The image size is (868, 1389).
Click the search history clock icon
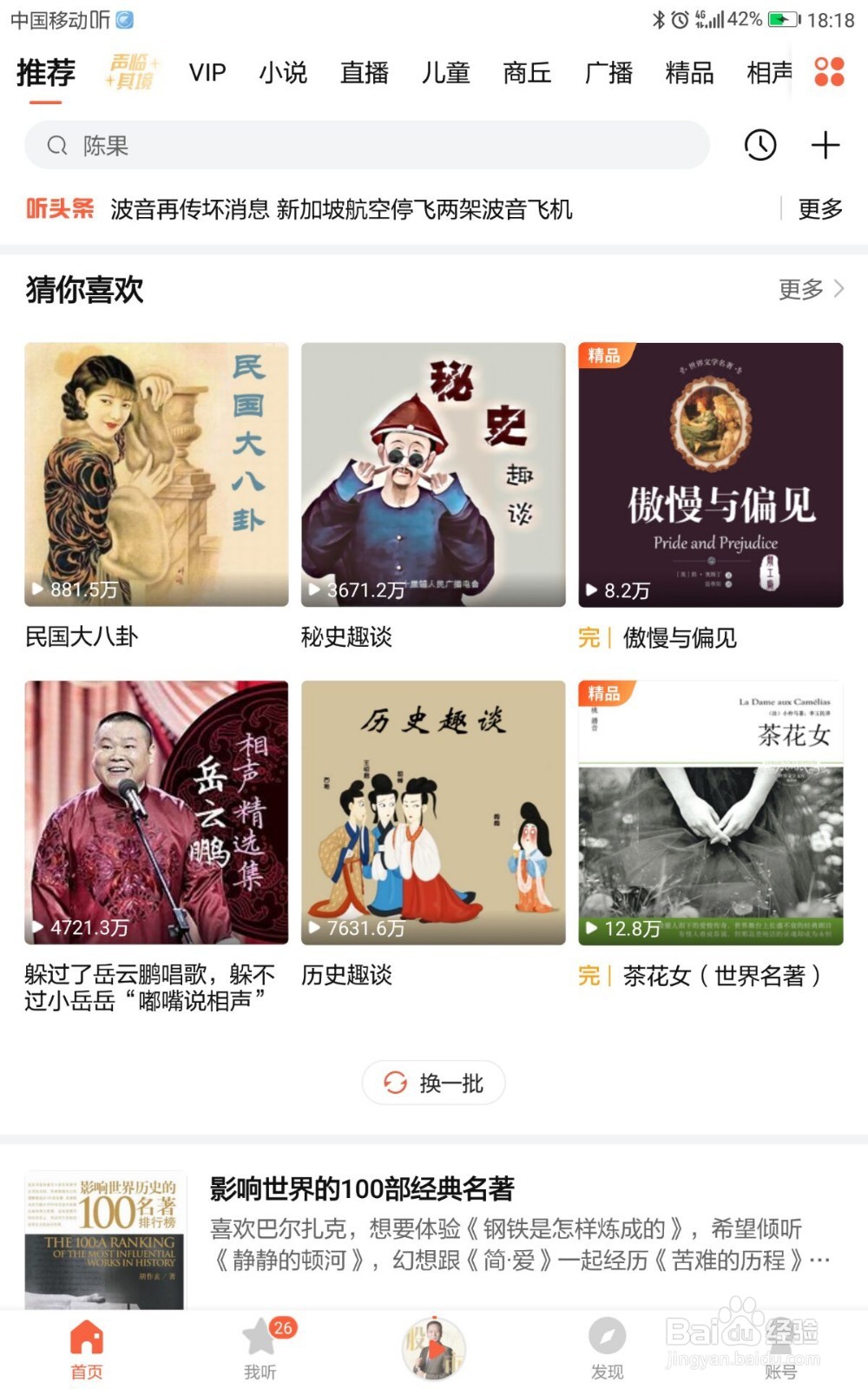pos(759,145)
